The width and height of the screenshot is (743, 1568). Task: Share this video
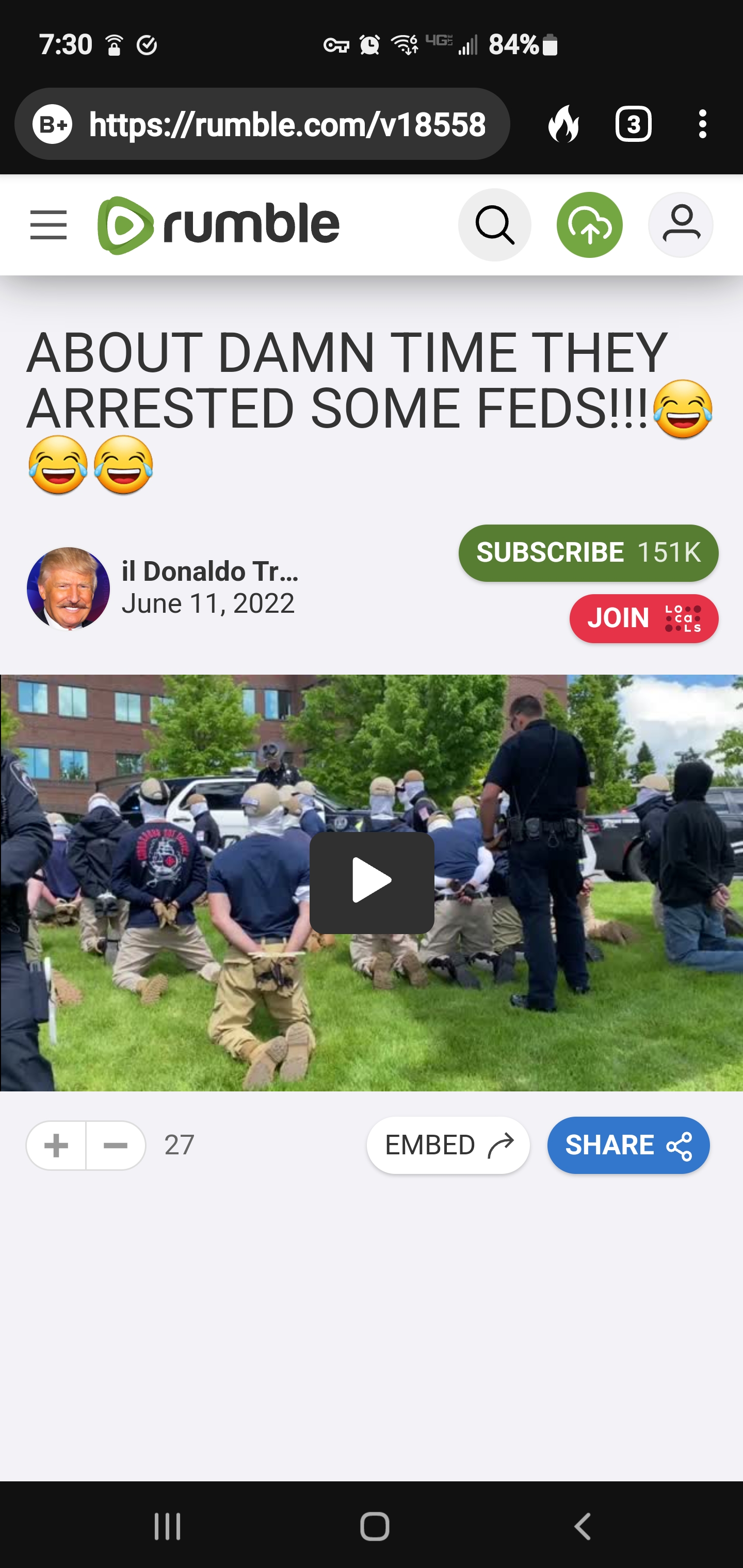pos(628,1146)
